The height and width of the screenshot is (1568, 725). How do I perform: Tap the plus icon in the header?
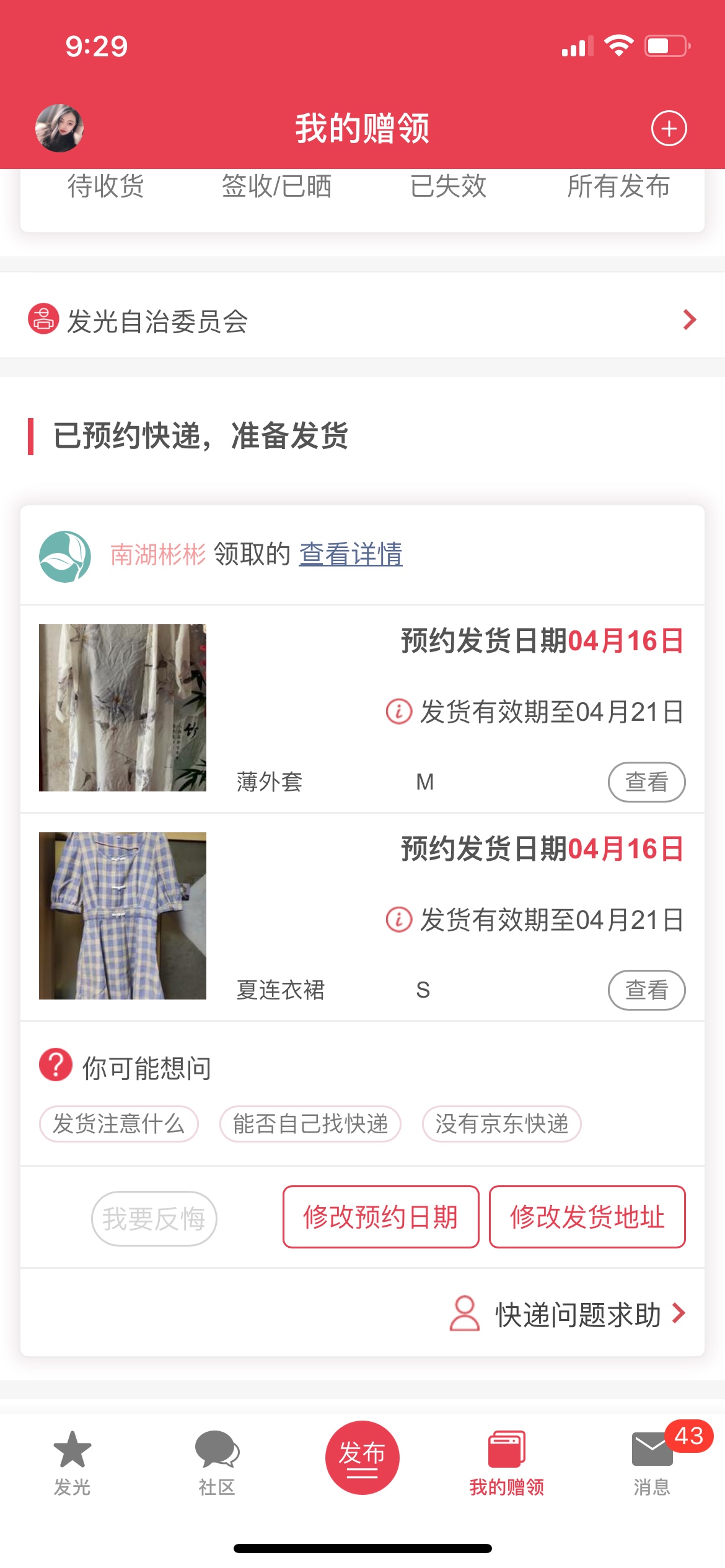(x=669, y=129)
